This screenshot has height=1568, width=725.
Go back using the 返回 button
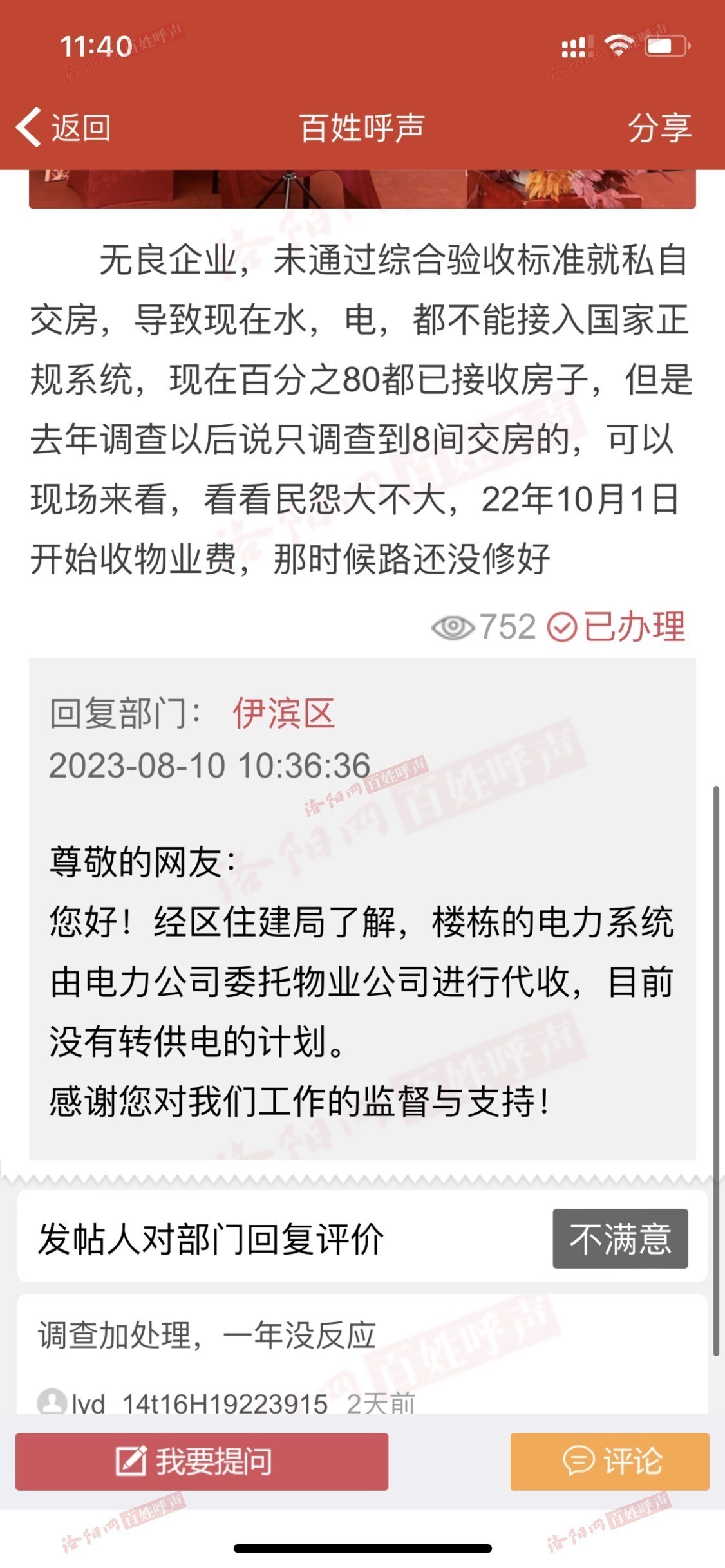(x=63, y=127)
